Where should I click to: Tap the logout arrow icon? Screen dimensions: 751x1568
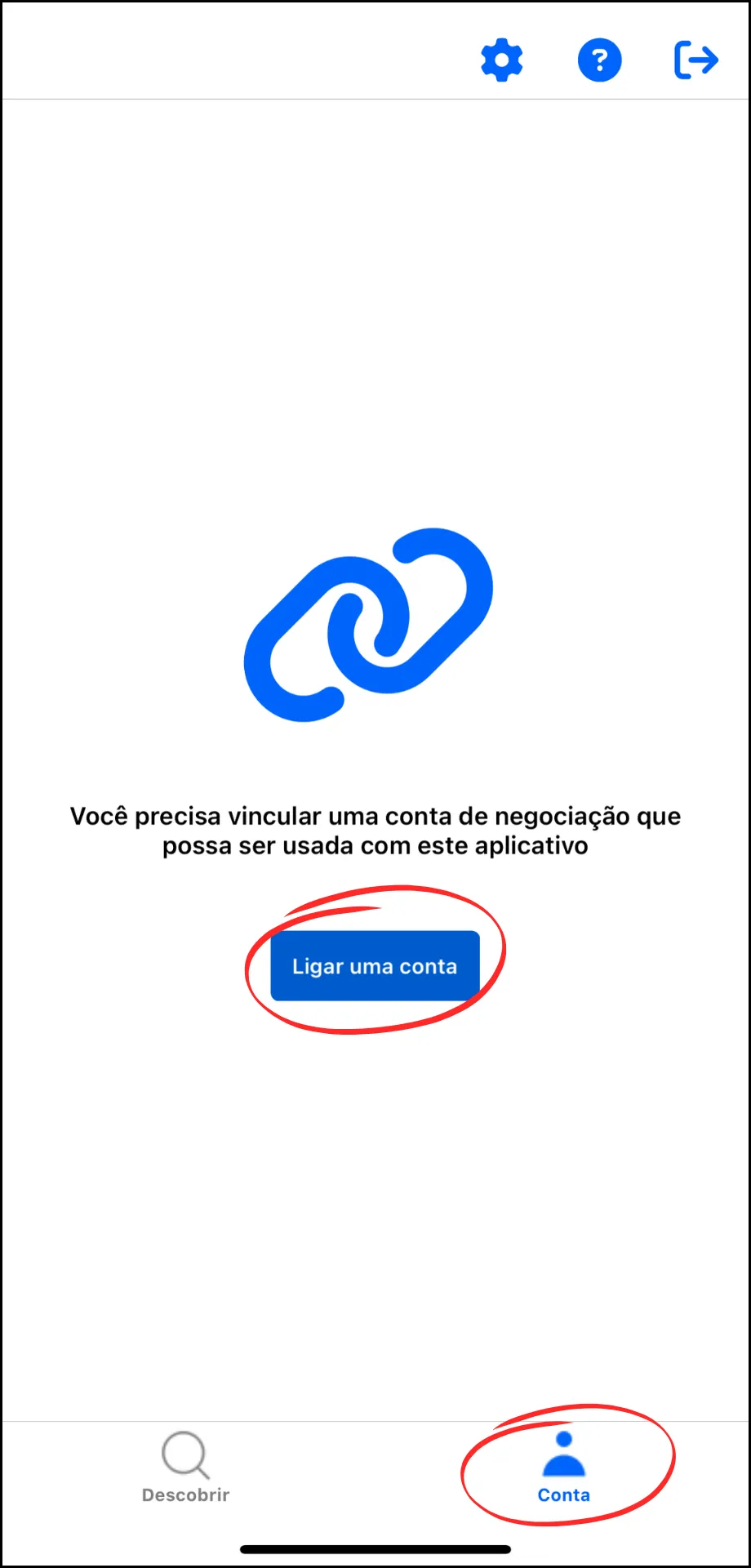[x=696, y=60]
